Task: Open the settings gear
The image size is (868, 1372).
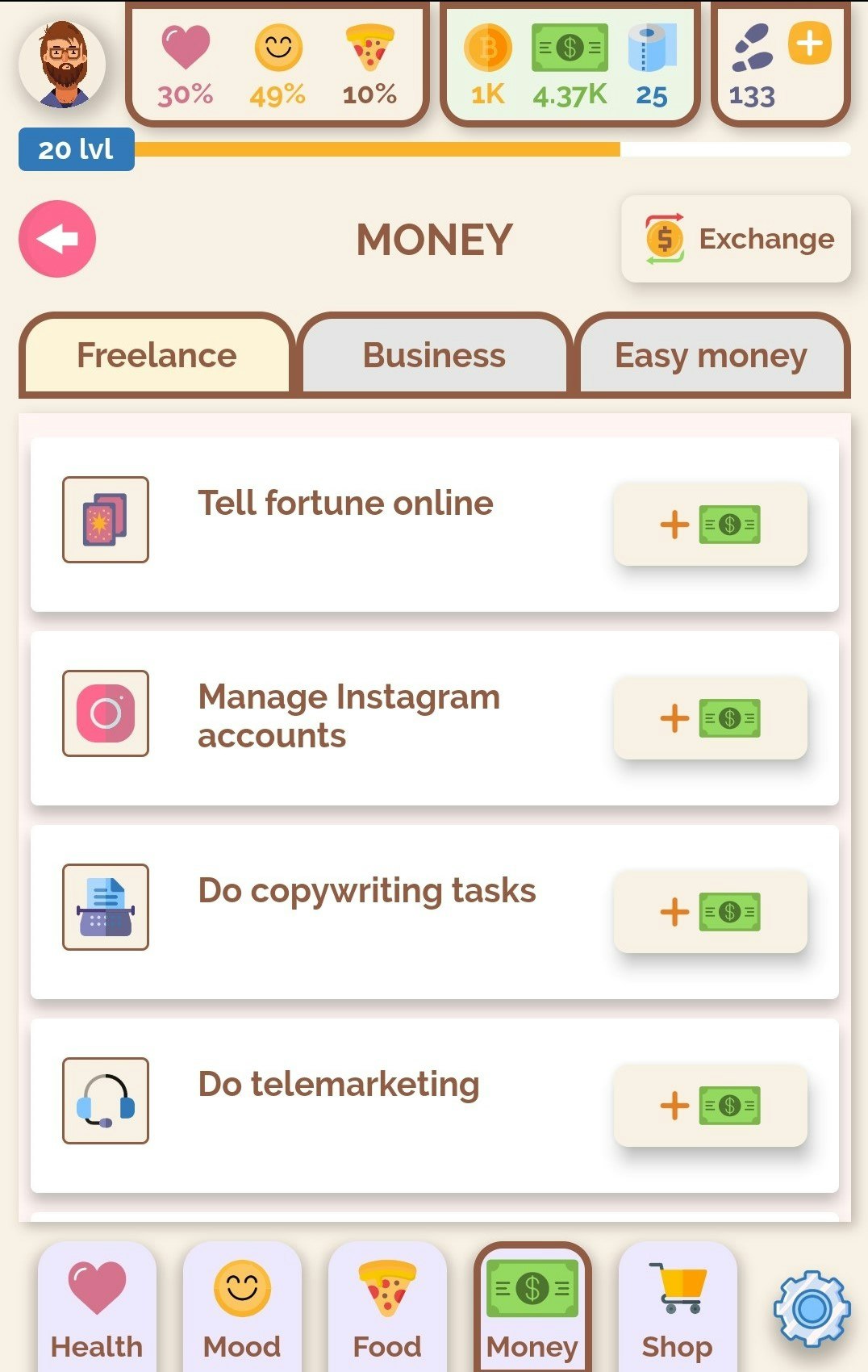Action: point(812,1308)
